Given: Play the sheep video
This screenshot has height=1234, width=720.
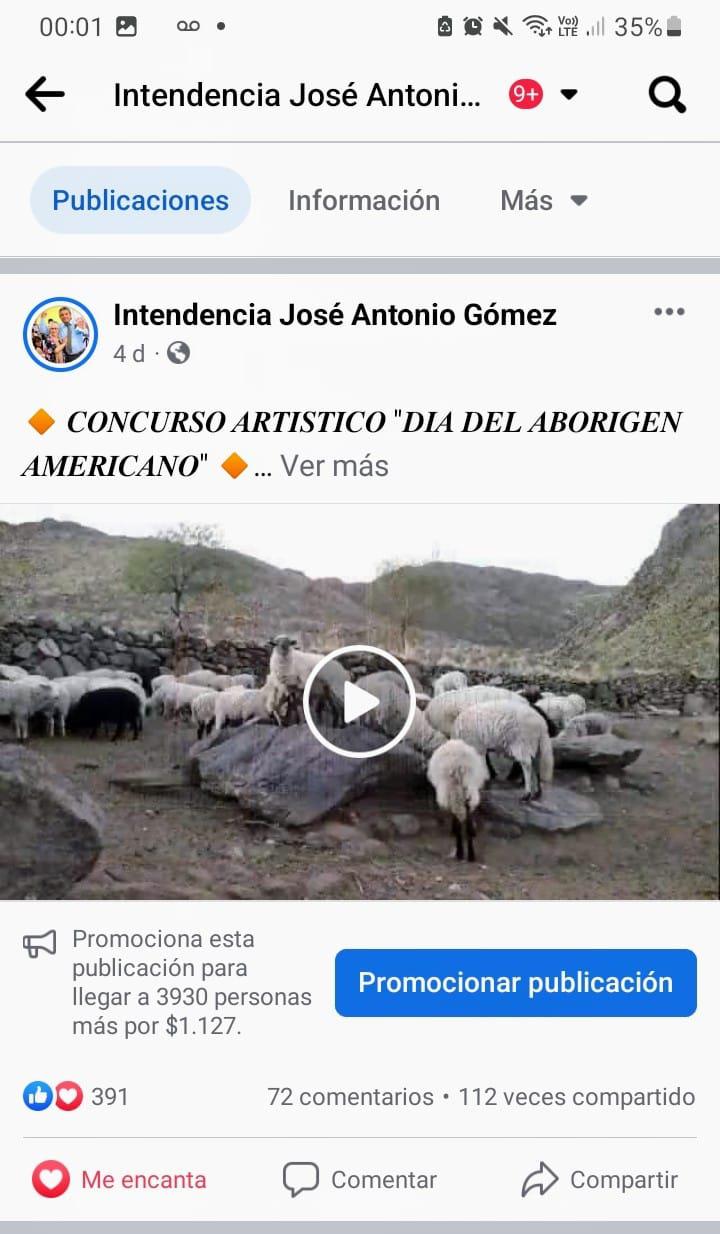Looking at the screenshot, I should coord(359,701).
